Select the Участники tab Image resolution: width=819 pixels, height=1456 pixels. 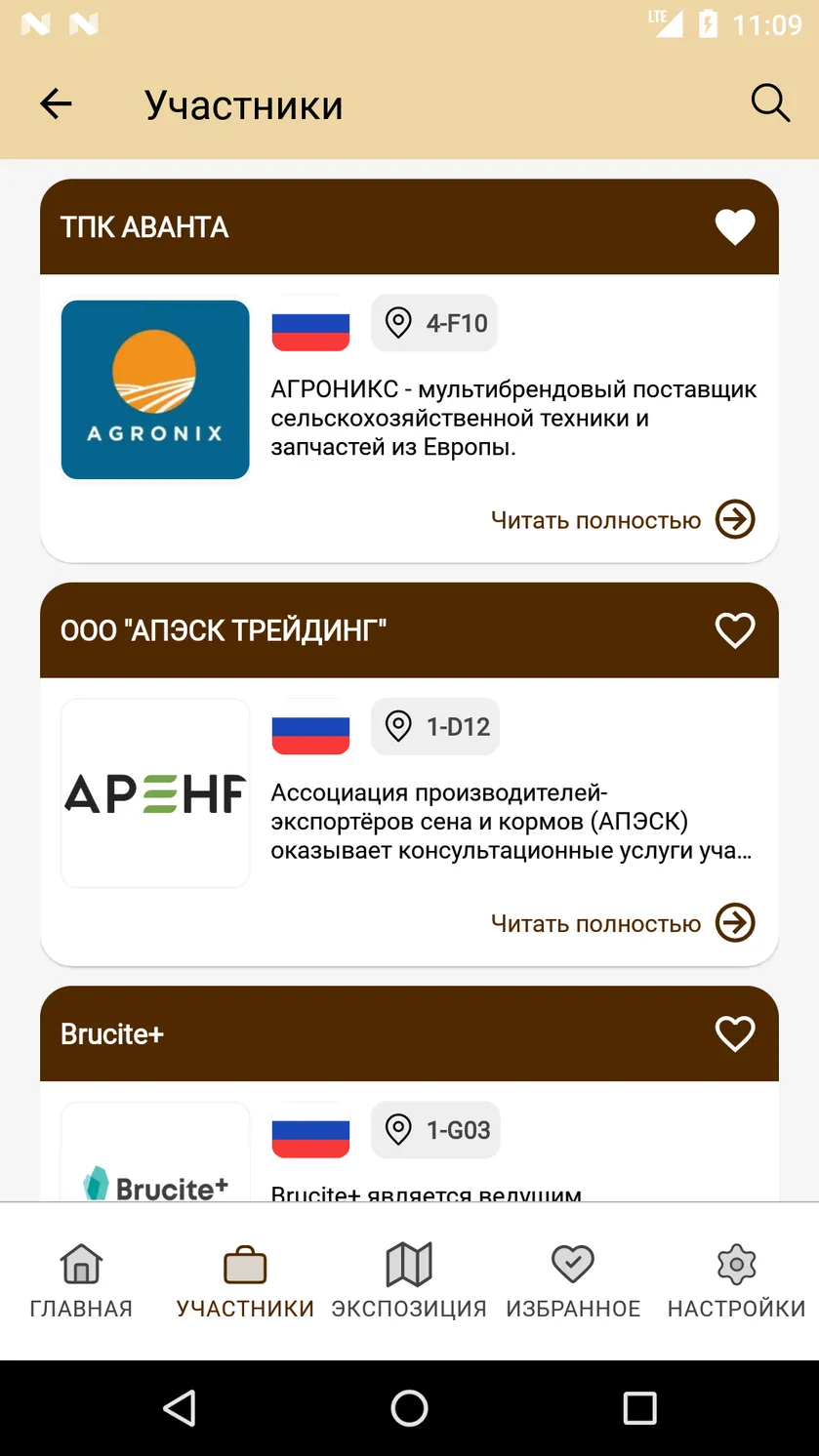coord(245,1282)
